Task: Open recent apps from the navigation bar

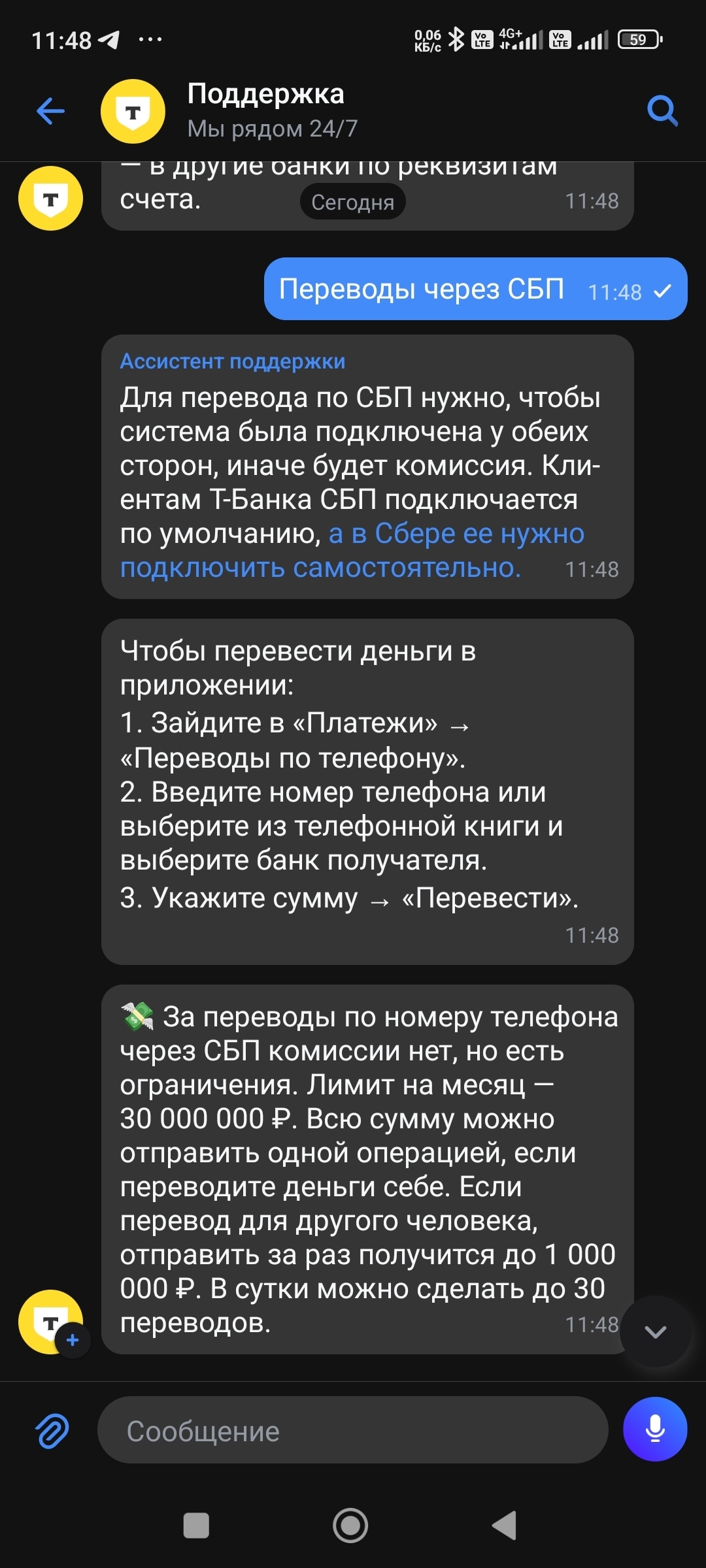Action: 196,1526
